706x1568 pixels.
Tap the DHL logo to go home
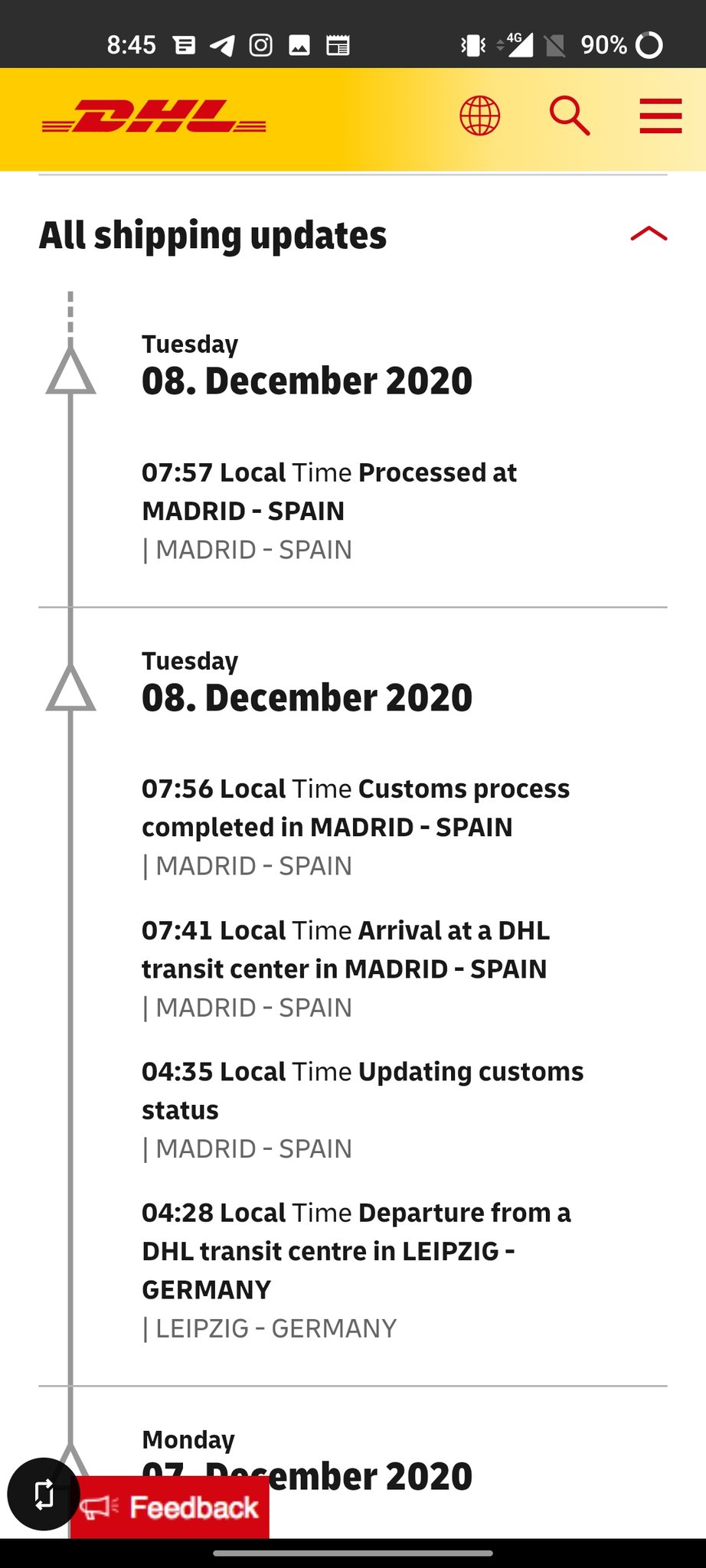pos(155,116)
